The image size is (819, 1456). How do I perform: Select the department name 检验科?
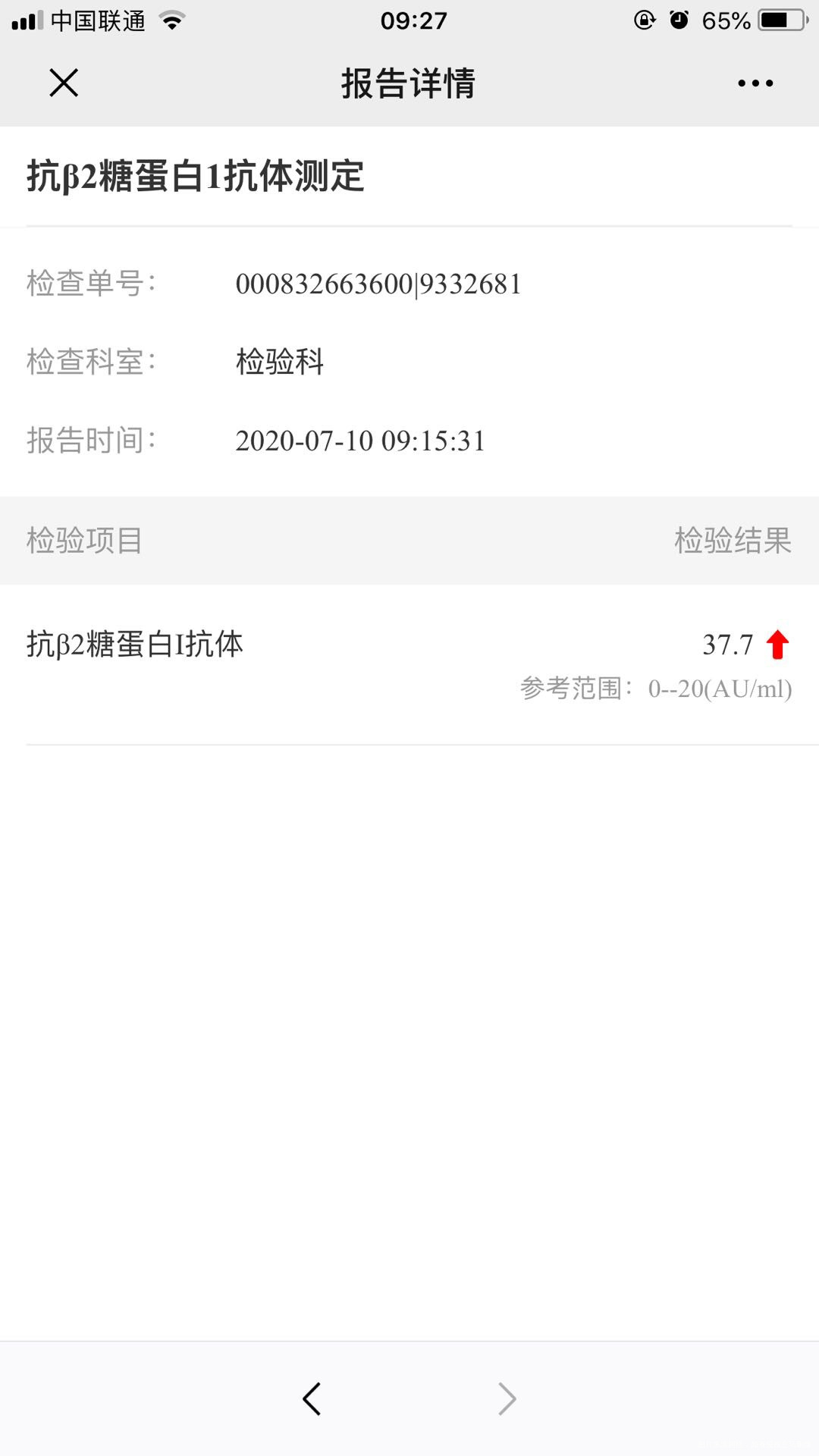pyautogui.click(x=281, y=362)
